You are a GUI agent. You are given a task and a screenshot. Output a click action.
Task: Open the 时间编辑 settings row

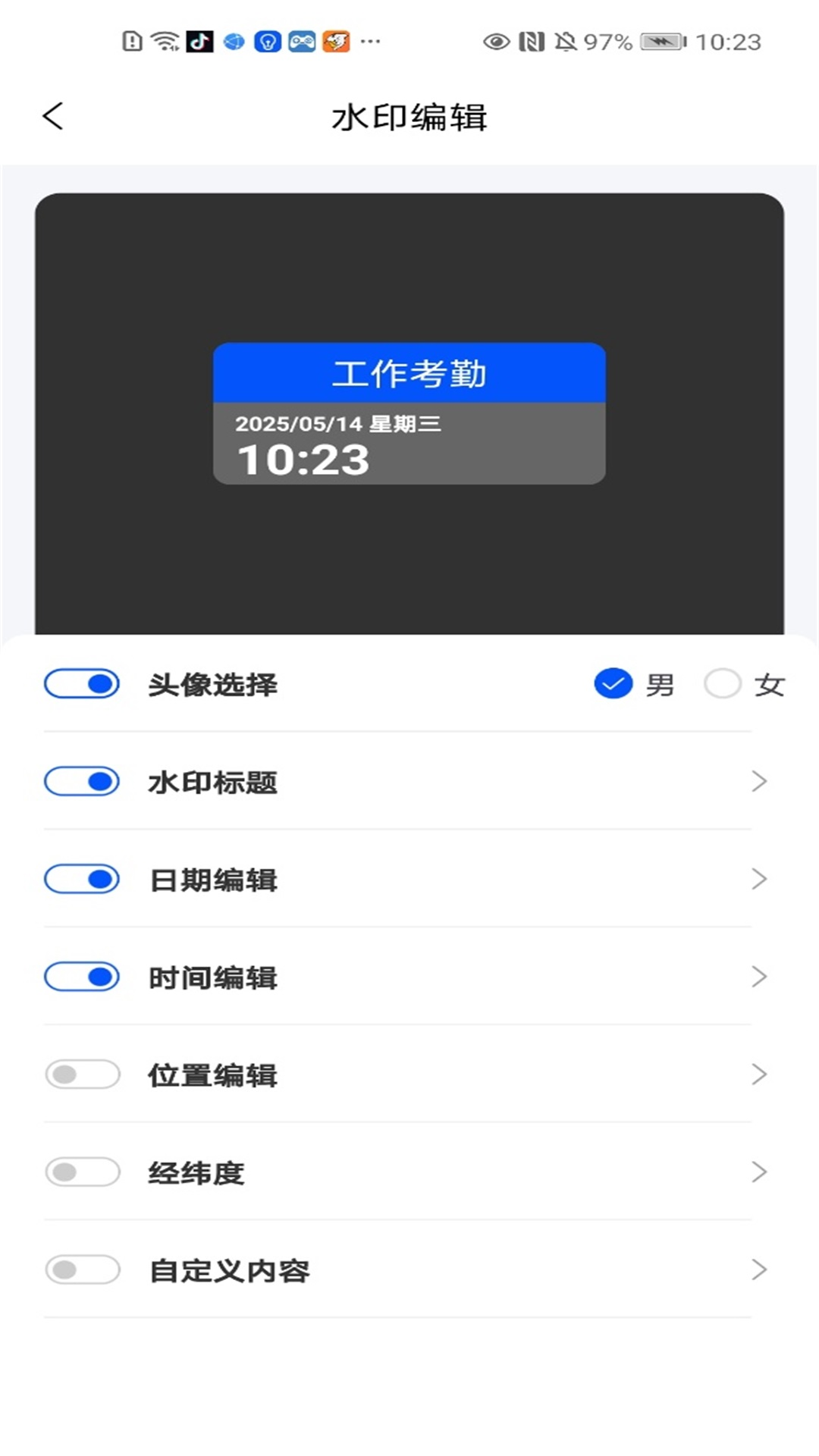(x=409, y=977)
